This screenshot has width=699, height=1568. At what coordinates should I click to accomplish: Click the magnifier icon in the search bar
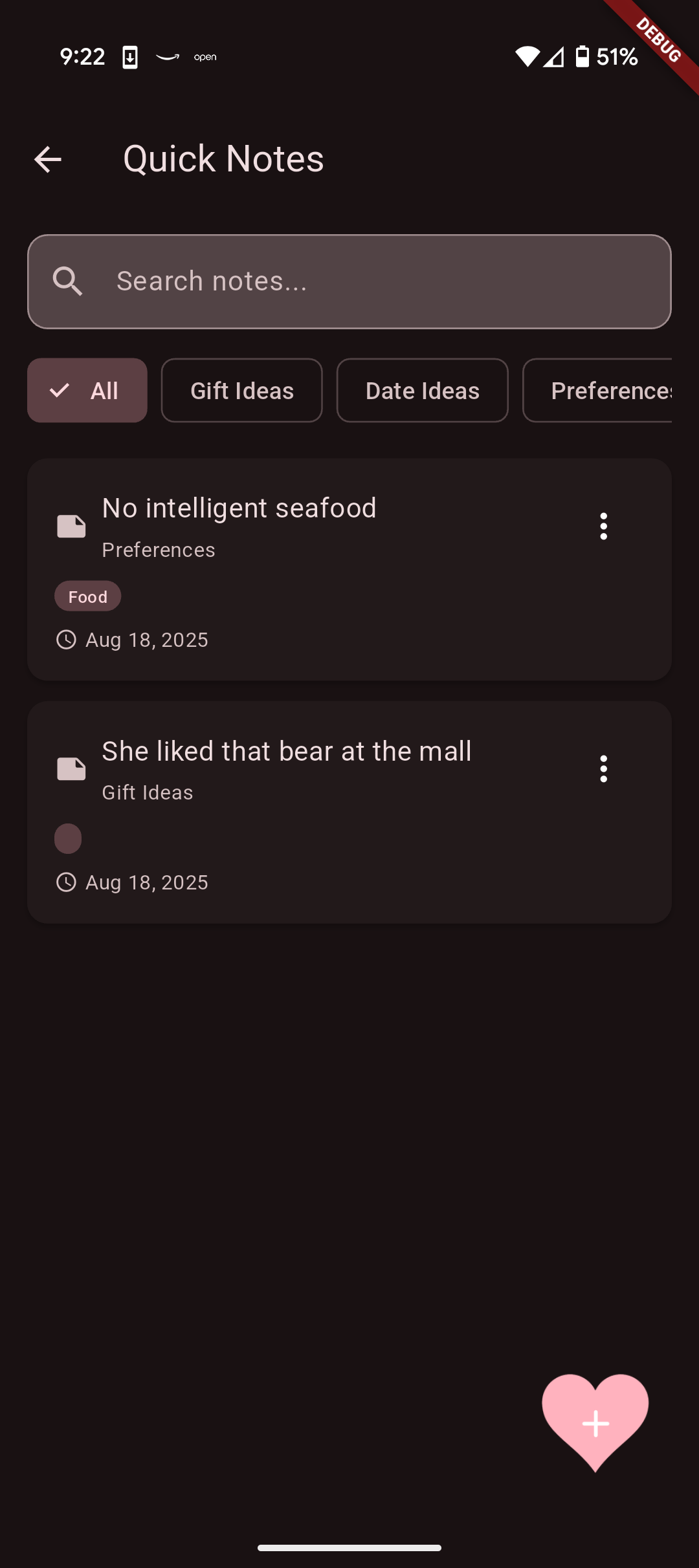coord(69,281)
